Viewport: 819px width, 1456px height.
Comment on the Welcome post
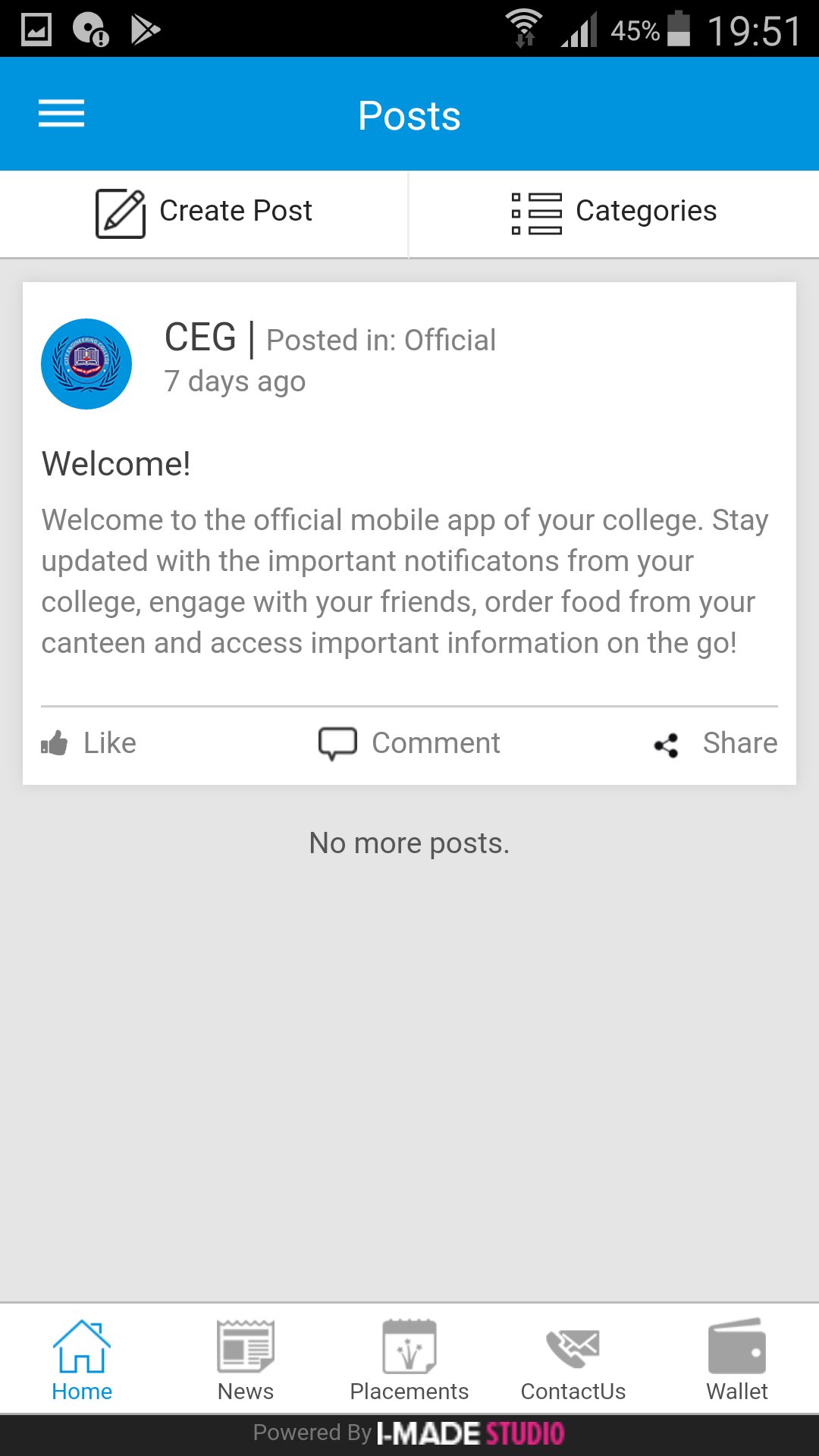[x=409, y=743]
